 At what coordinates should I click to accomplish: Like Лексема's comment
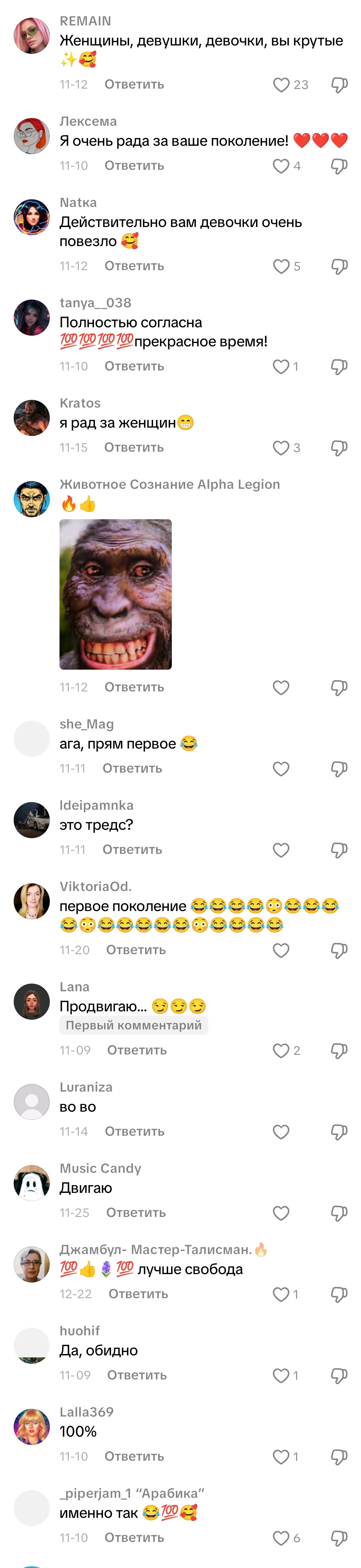click(281, 166)
